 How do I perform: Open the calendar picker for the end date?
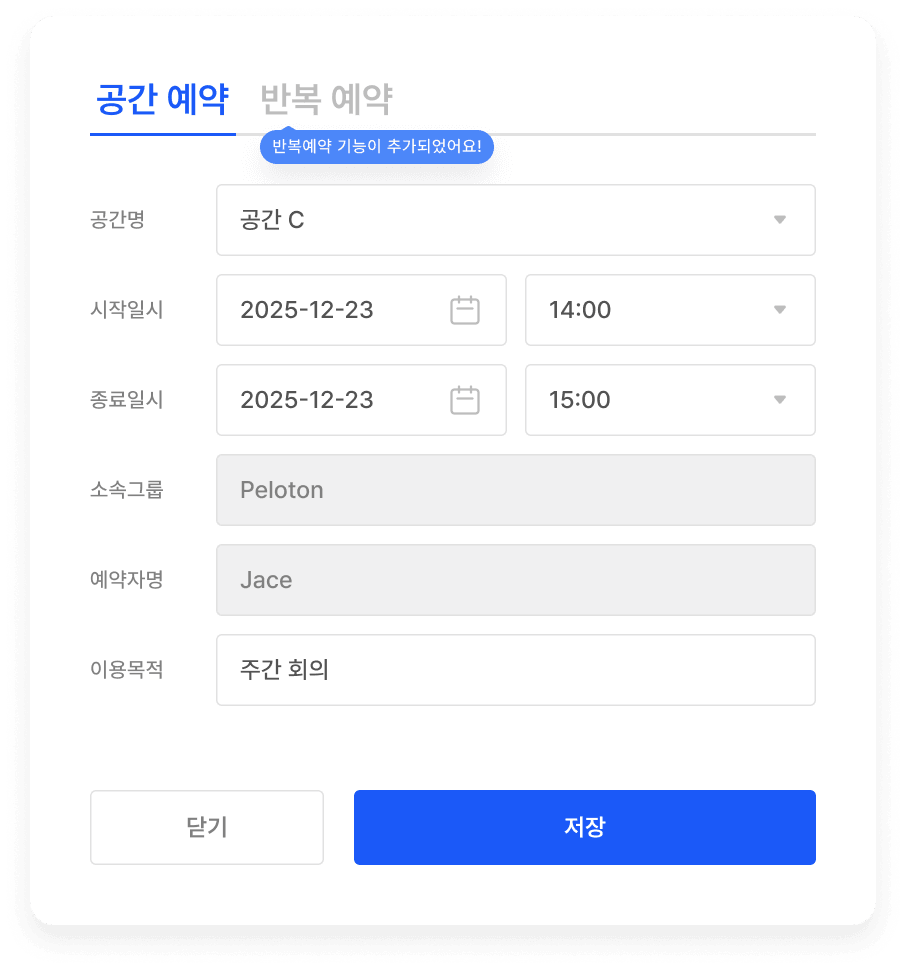pyautogui.click(x=463, y=400)
